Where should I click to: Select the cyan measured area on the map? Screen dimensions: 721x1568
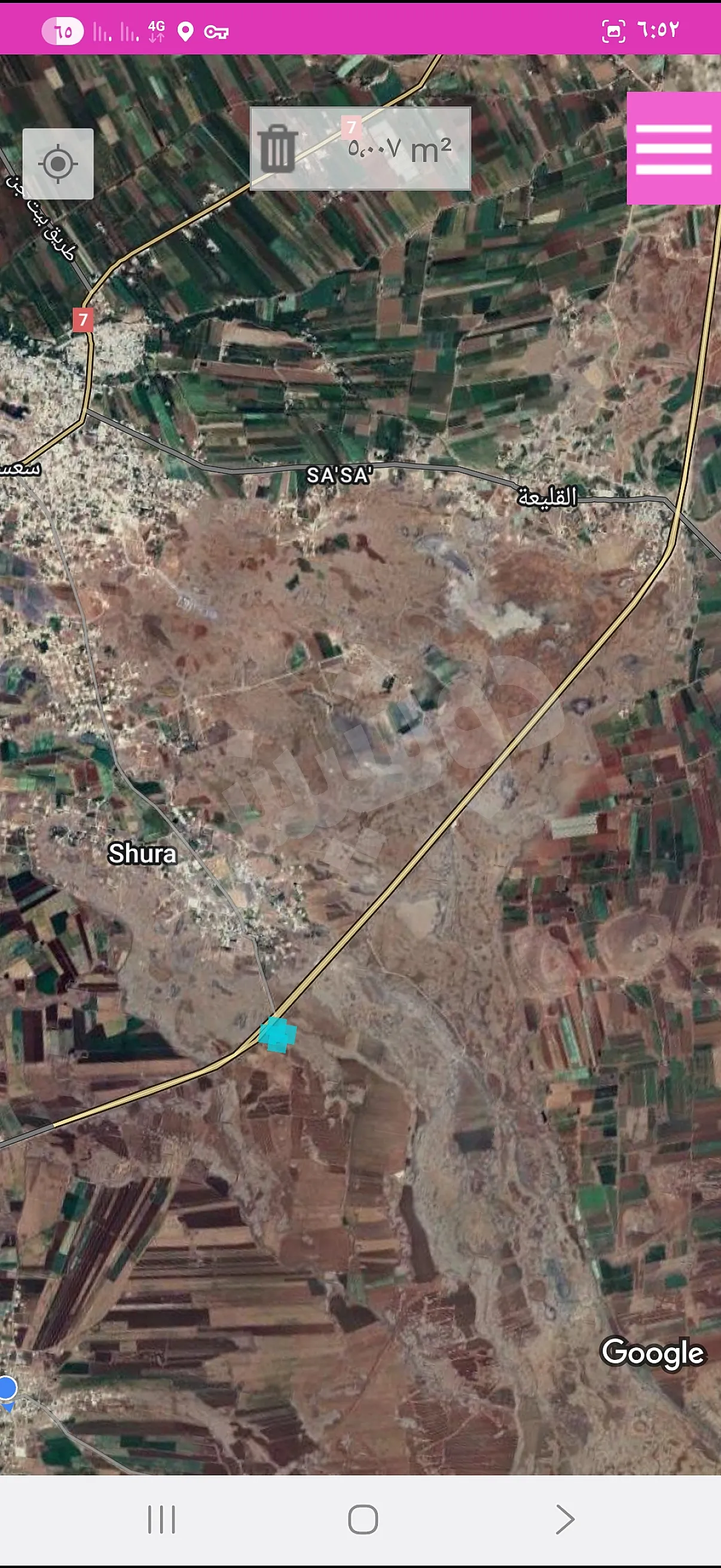click(277, 1034)
